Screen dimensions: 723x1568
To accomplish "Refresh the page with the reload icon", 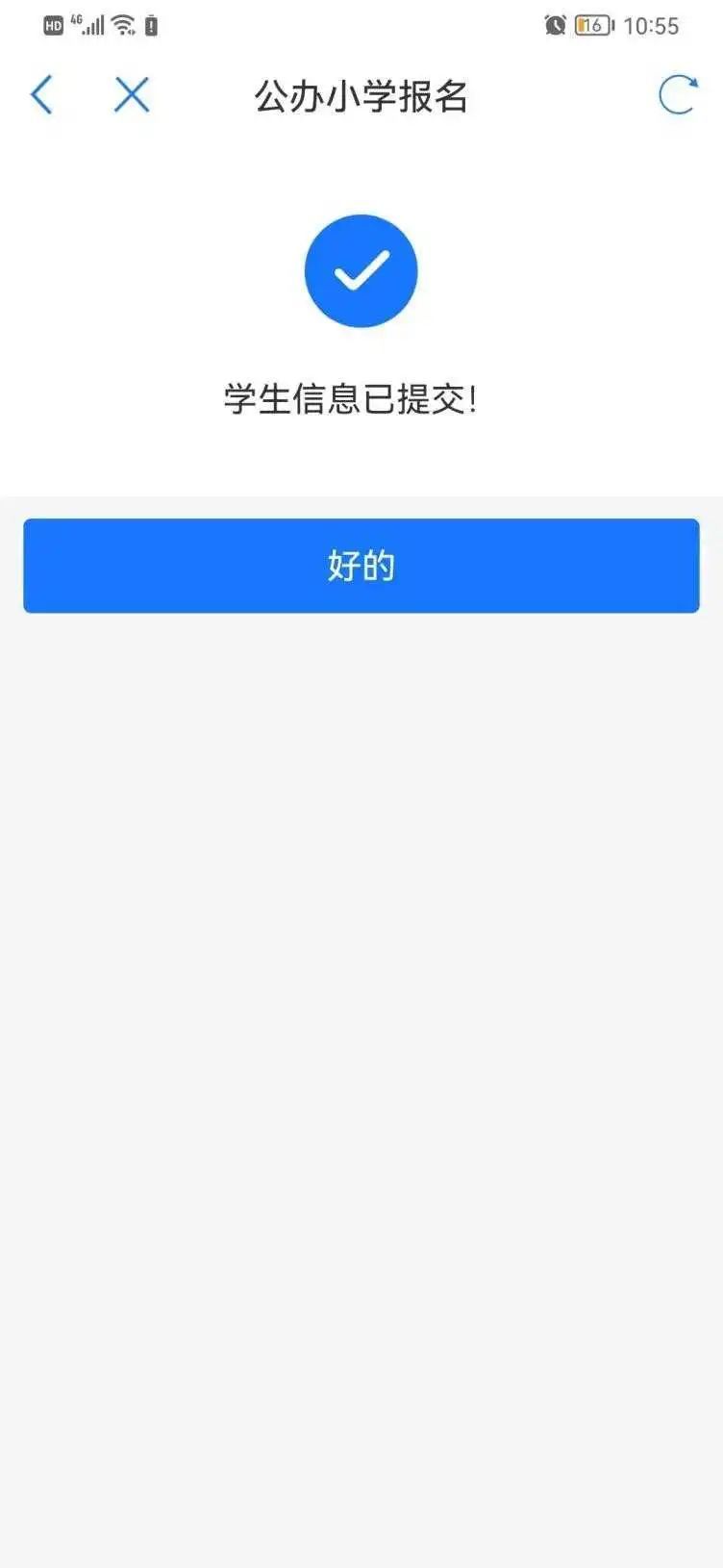I will pyautogui.click(x=678, y=94).
